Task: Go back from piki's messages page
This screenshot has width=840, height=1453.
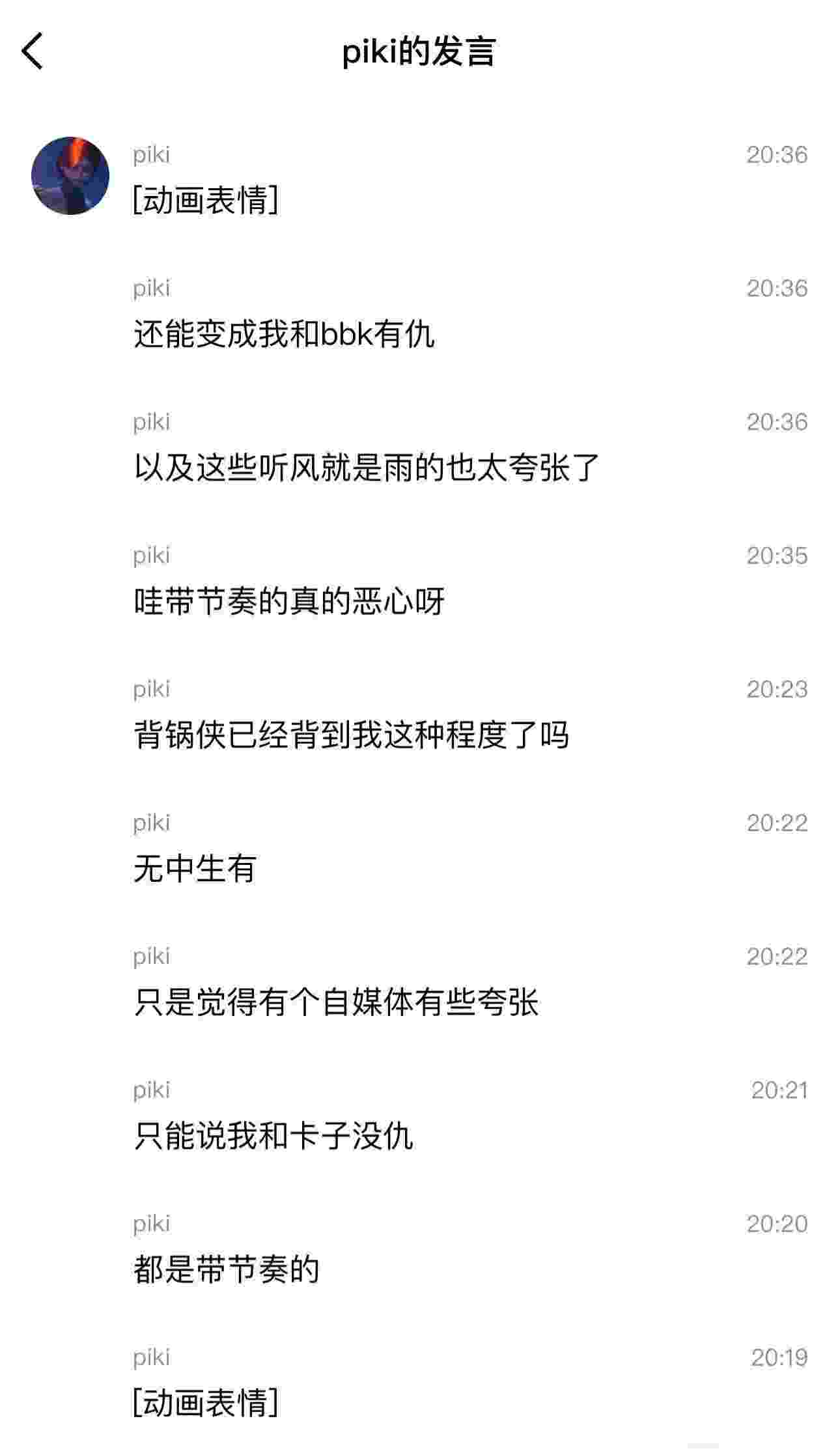Action: (x=33, y=51)
